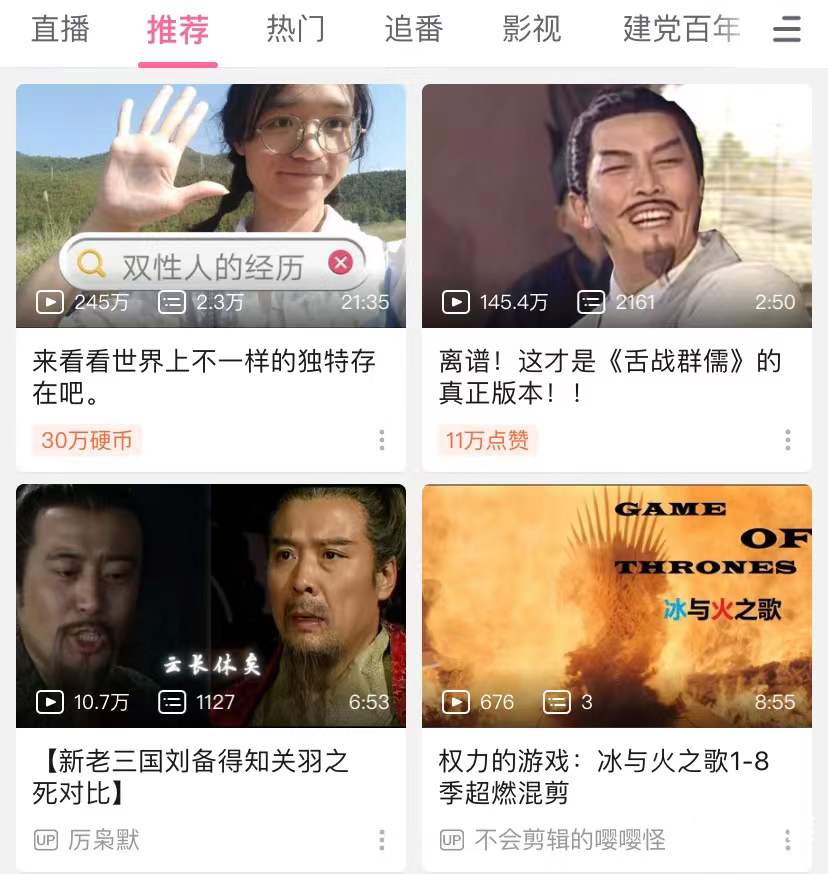Click the Game of Thrones video thumbnail
Screen dimensions: 828x874
point(616,605)
